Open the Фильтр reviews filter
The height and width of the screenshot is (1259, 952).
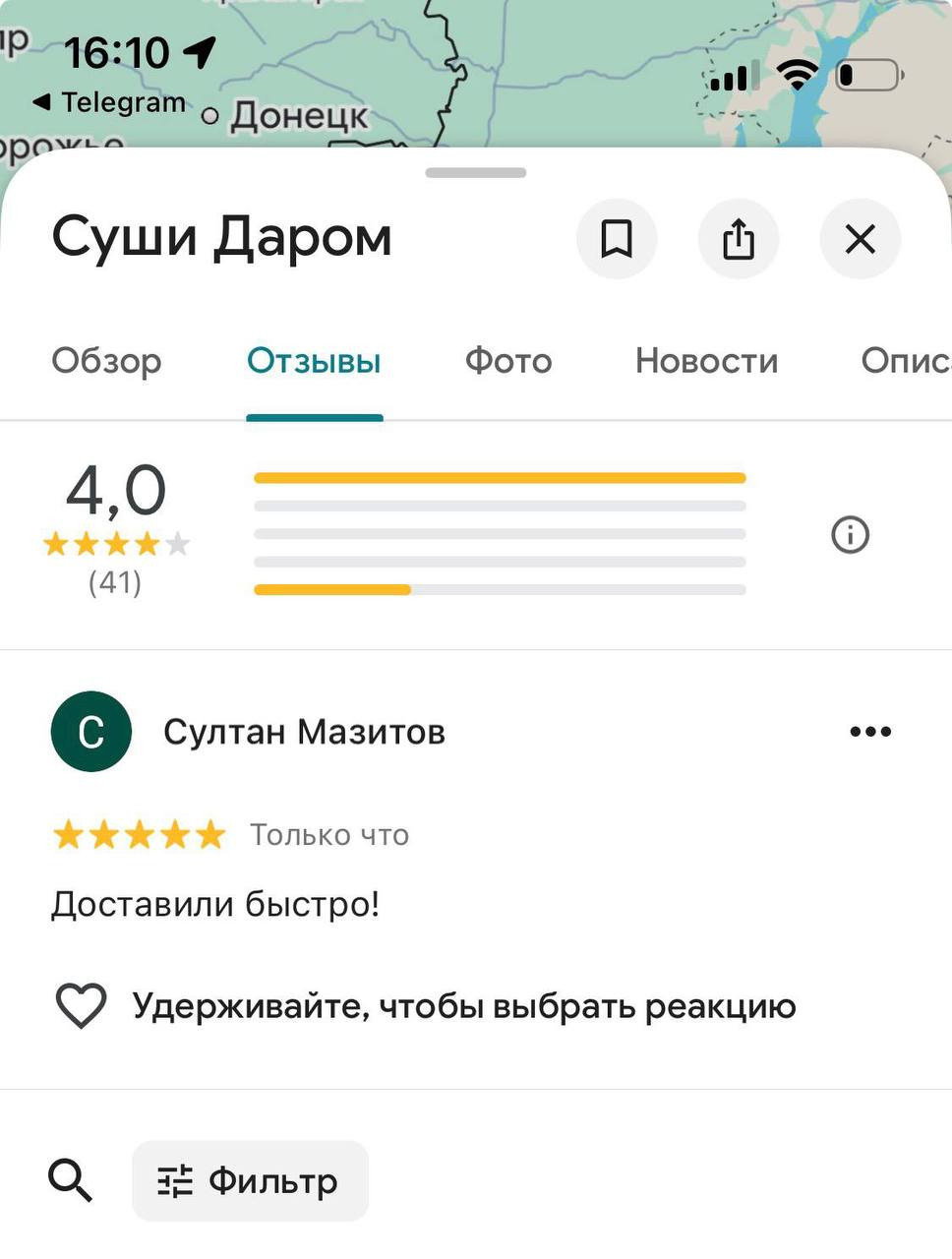tap(250, 1180)
